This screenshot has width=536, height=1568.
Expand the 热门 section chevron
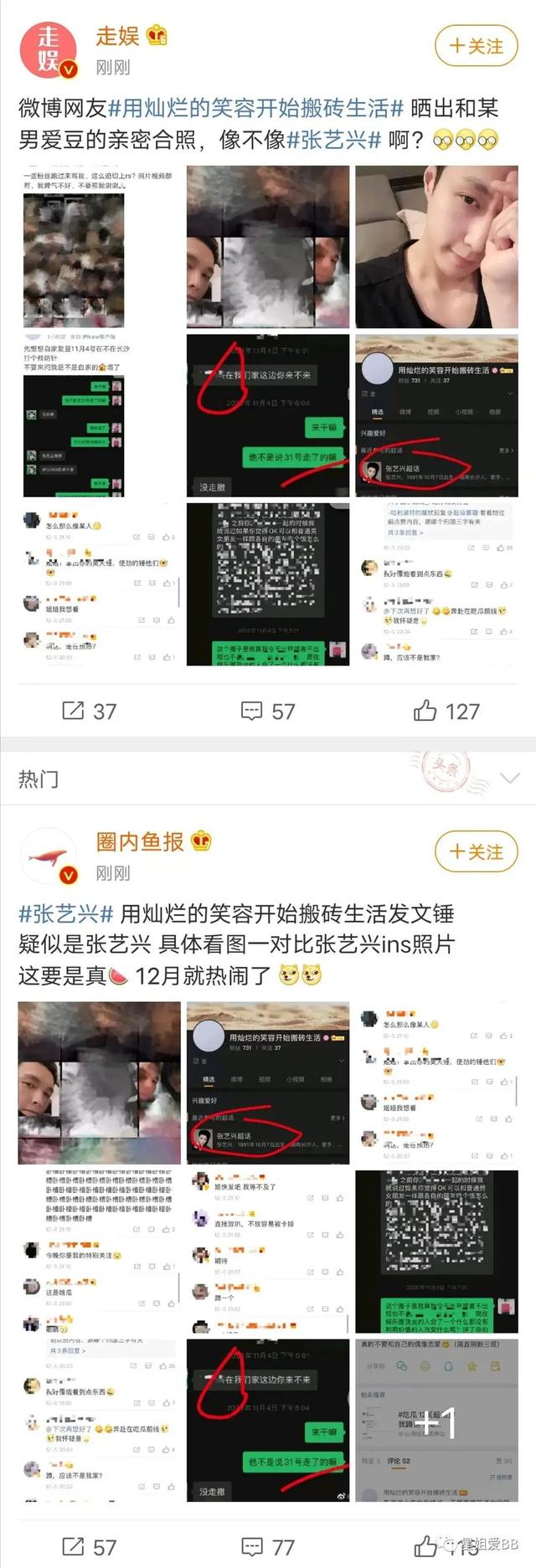(x=509, y=779)
